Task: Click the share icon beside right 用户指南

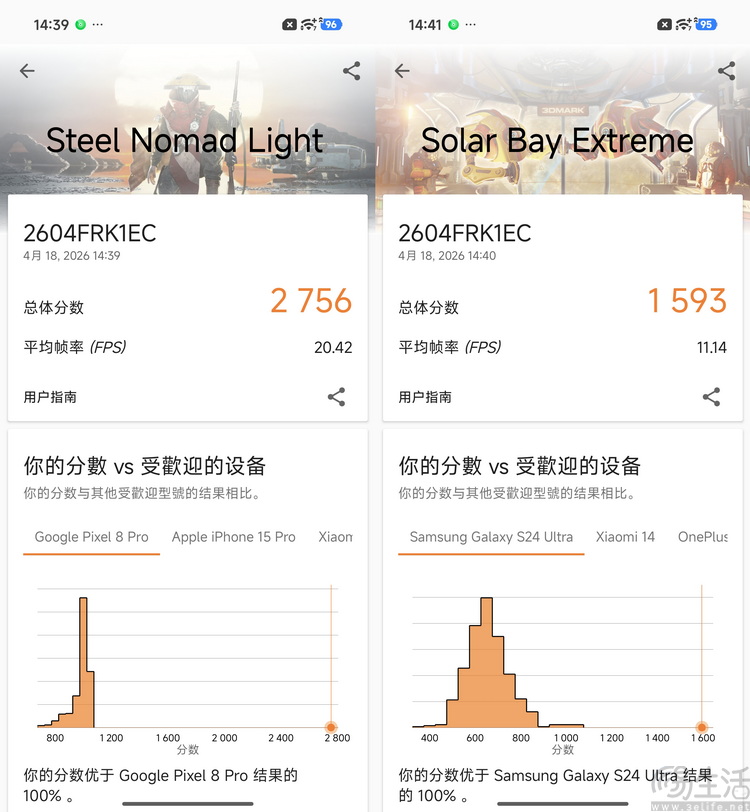Action: tap(711, 397)
